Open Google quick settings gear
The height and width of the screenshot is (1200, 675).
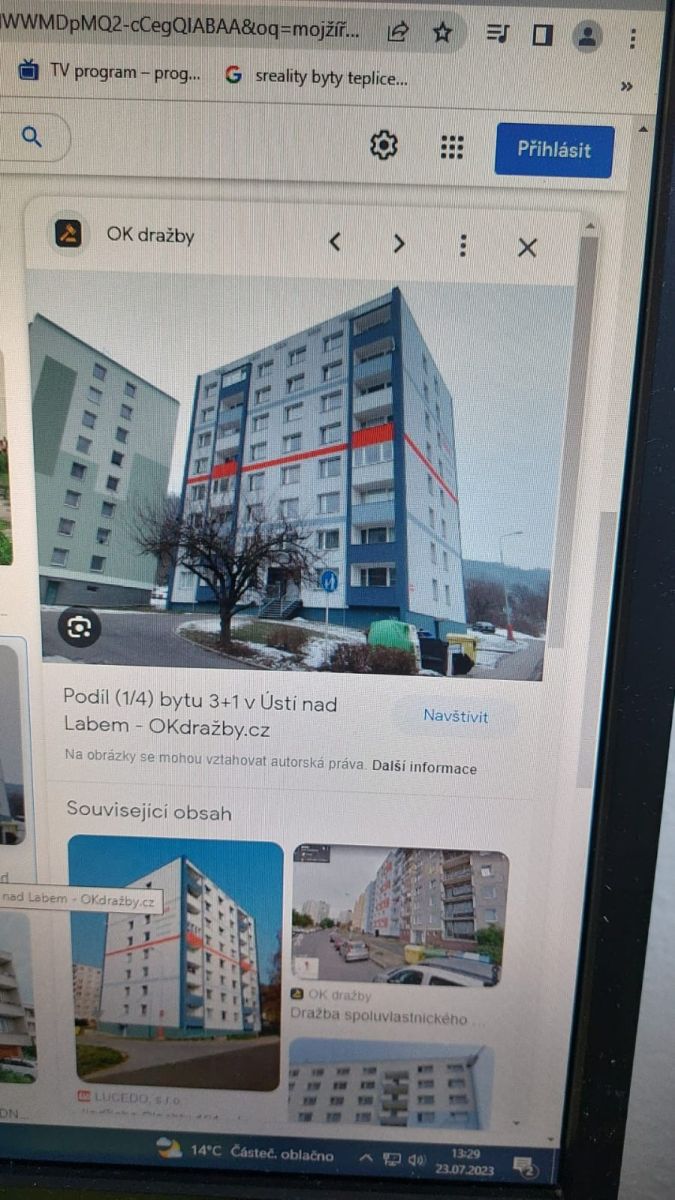384,146
